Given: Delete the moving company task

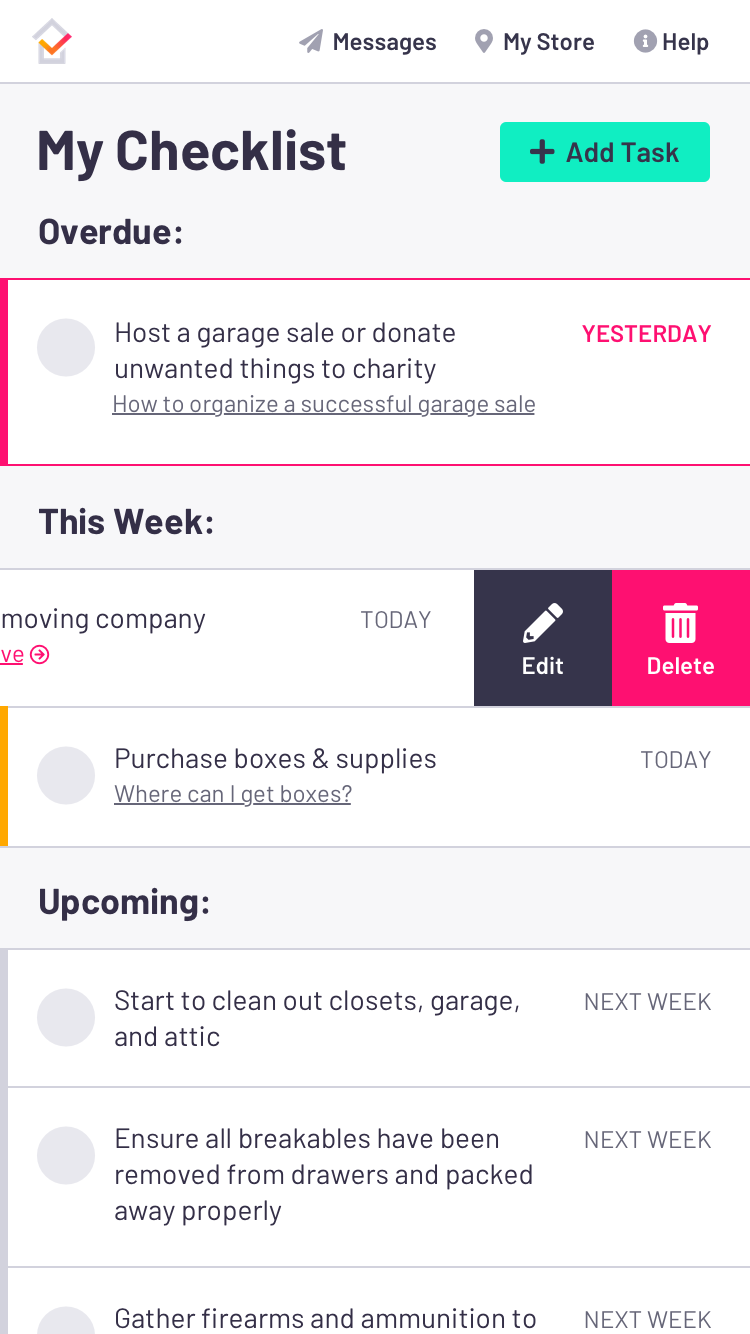Looking at the screenshot, I should pos(681,638).
